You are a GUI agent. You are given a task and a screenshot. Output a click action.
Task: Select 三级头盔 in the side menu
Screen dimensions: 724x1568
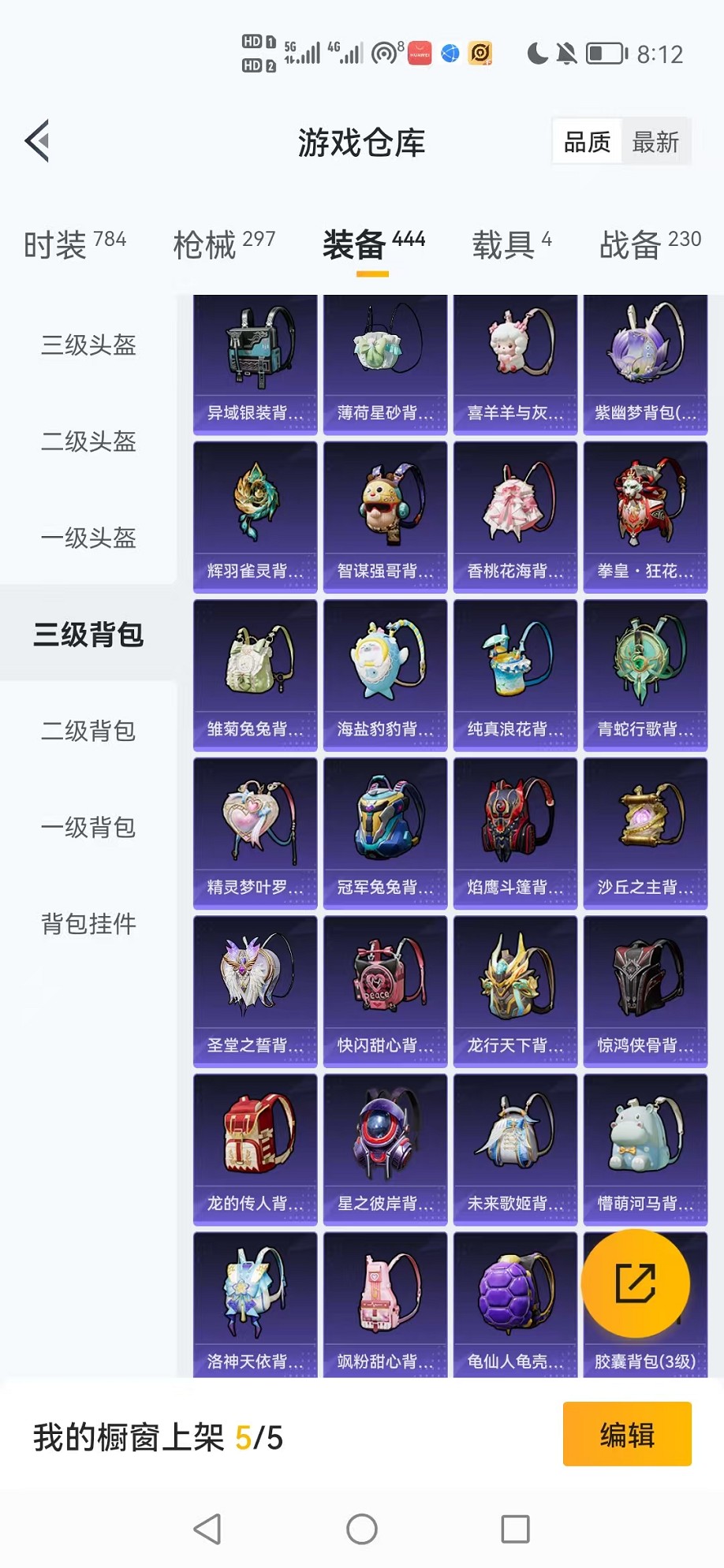click(x=88, y=345)
